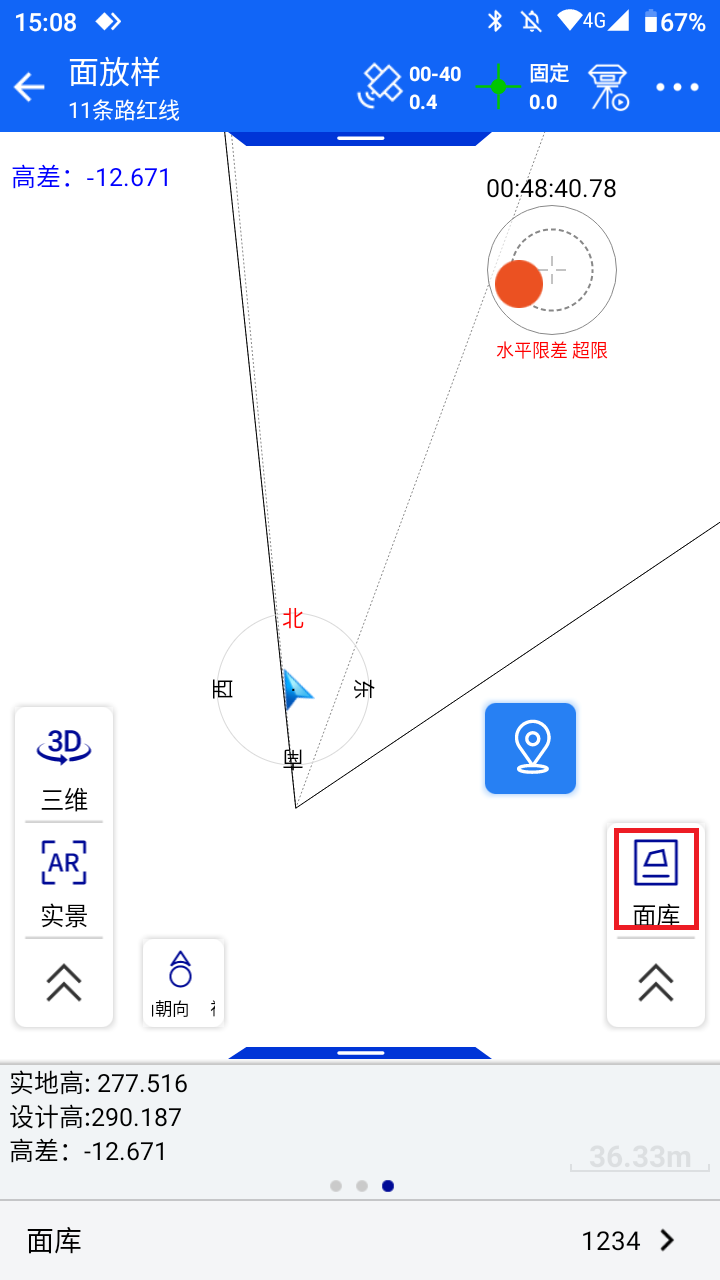Viewport: 720px width, 1280px height.
Task: Tap the top blue panel handle
Action: (x=360, y=138)
